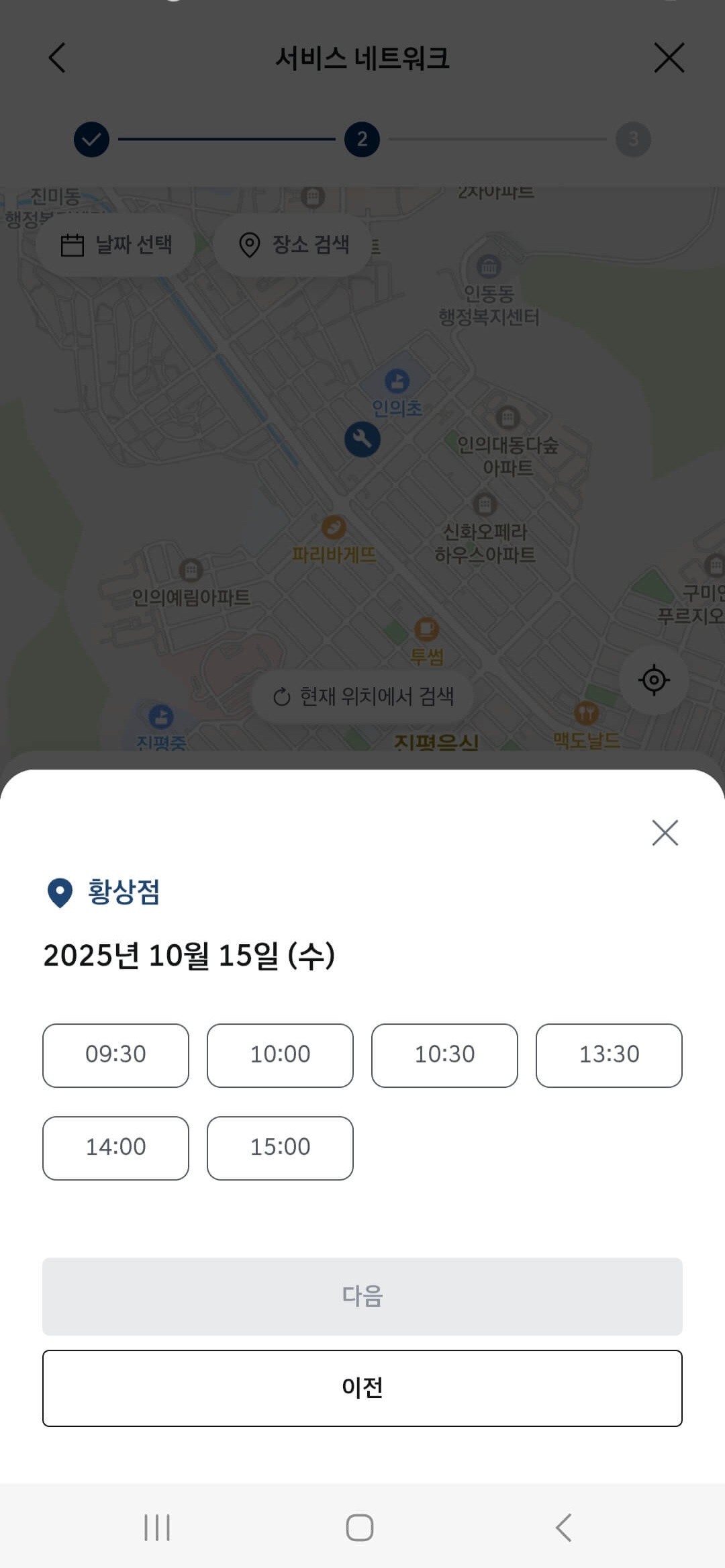Screen dimensions: 725x1568
Task: Tap the 인의초 school map marker
Action: click(395, 381)
